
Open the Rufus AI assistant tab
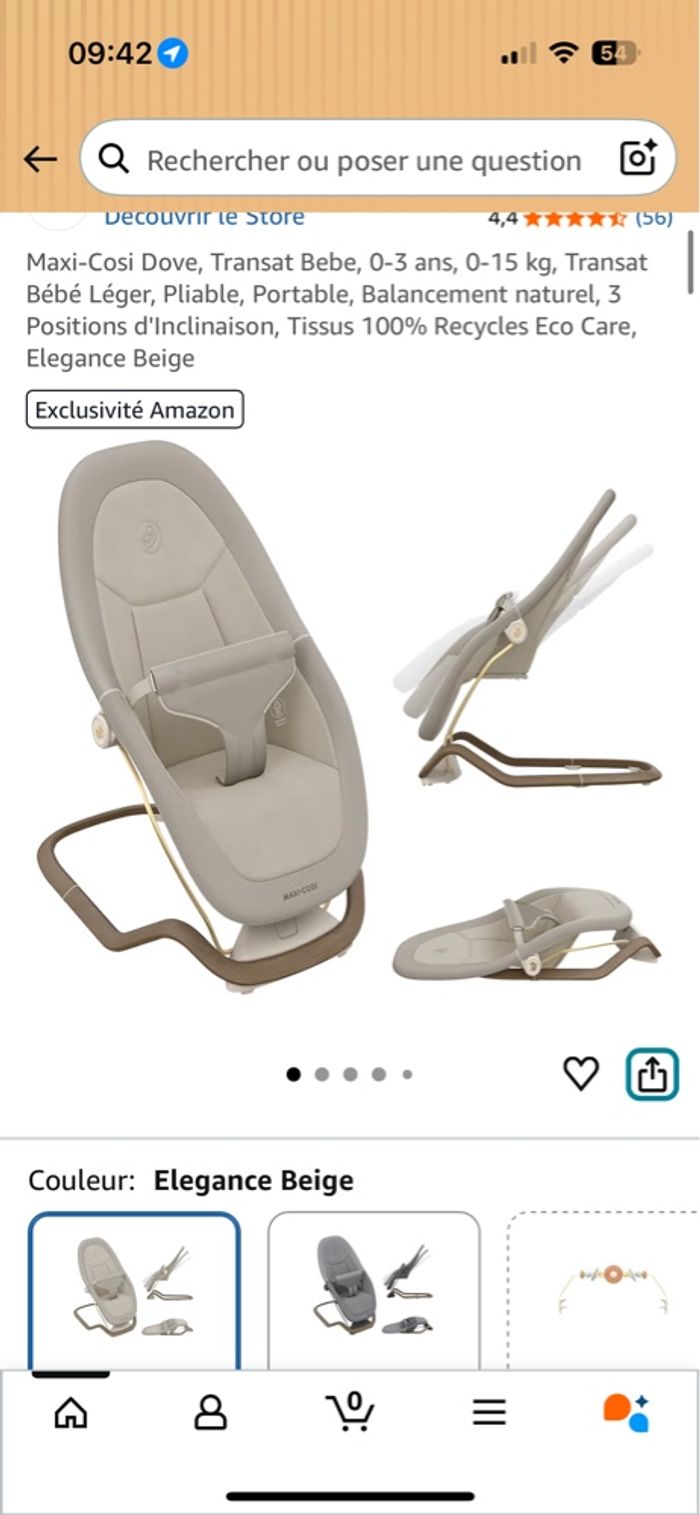(x=626, y=1412)
